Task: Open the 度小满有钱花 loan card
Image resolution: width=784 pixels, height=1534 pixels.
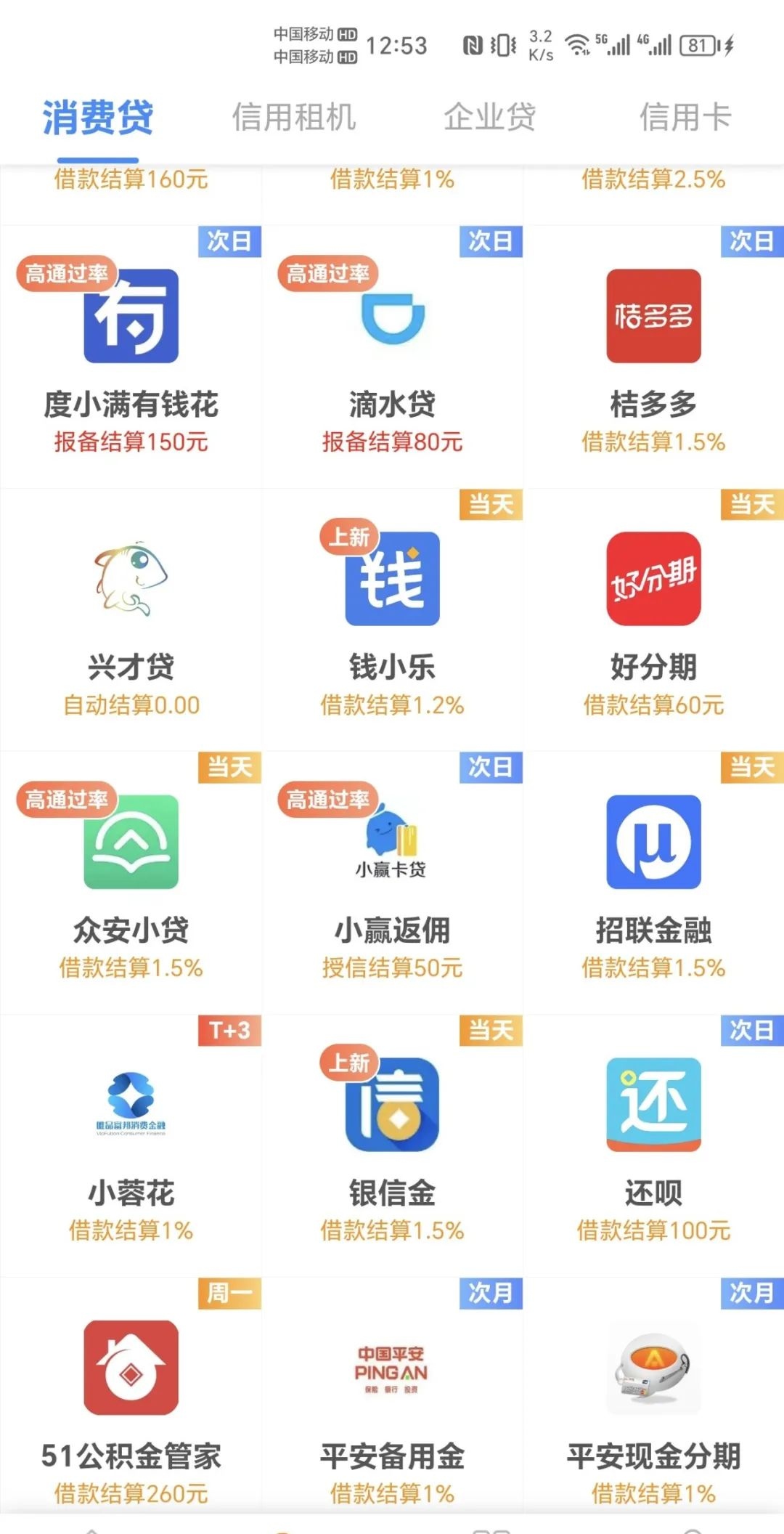Action: [x=131, y=357]
